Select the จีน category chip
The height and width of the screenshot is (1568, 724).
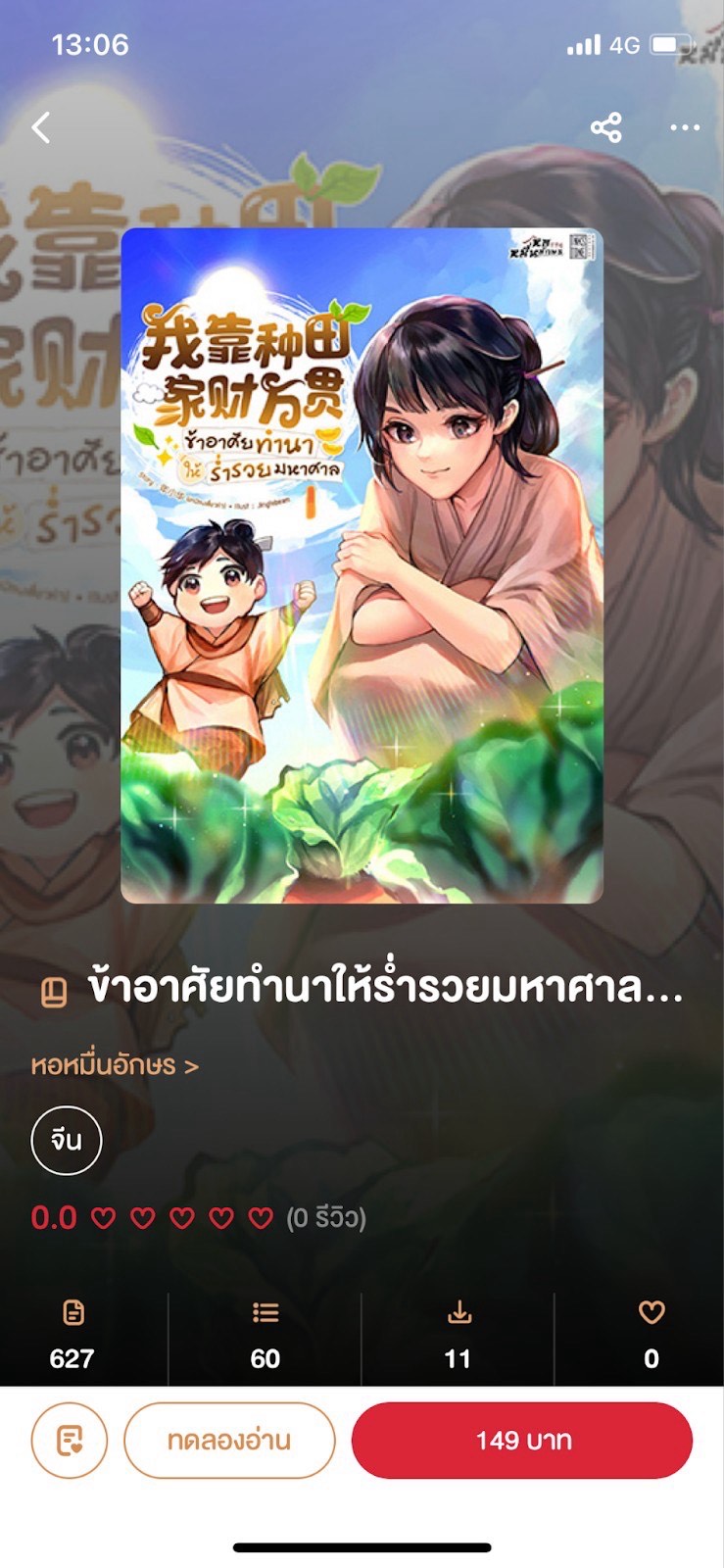point(66,1140)
